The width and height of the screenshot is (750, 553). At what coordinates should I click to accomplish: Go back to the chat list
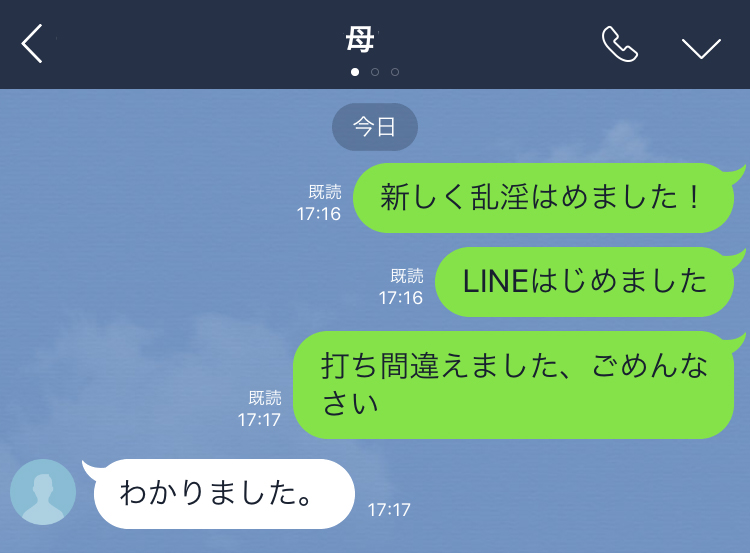33,44
